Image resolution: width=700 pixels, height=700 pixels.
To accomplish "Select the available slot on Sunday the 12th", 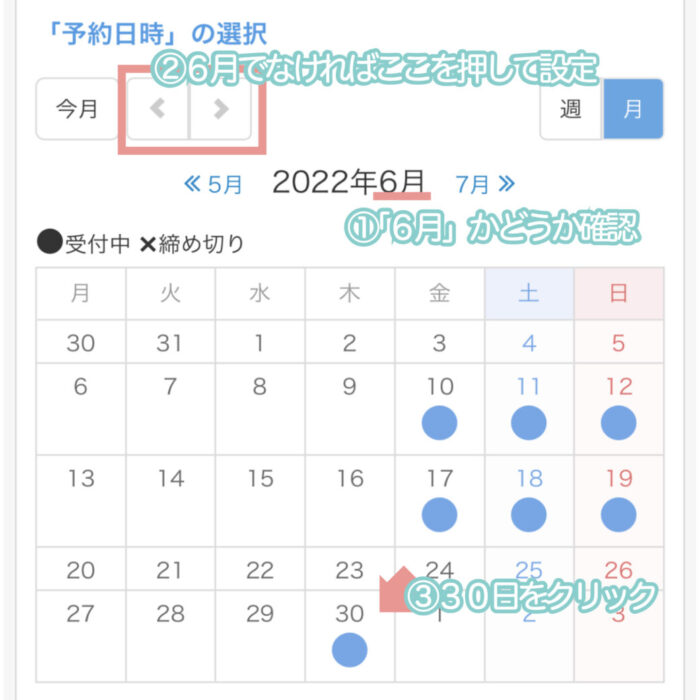I will [618, 423].
